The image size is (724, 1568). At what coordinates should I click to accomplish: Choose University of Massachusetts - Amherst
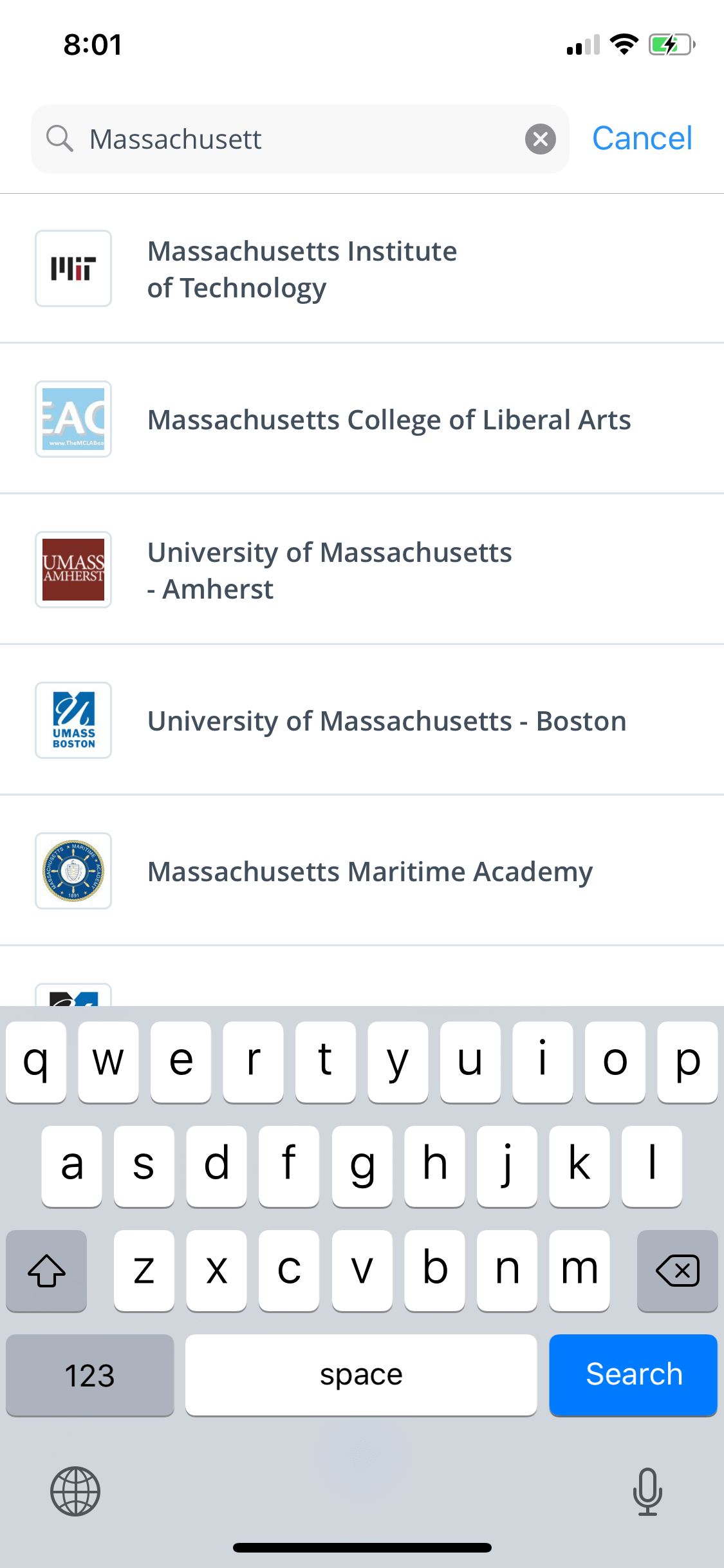(362, 570)
